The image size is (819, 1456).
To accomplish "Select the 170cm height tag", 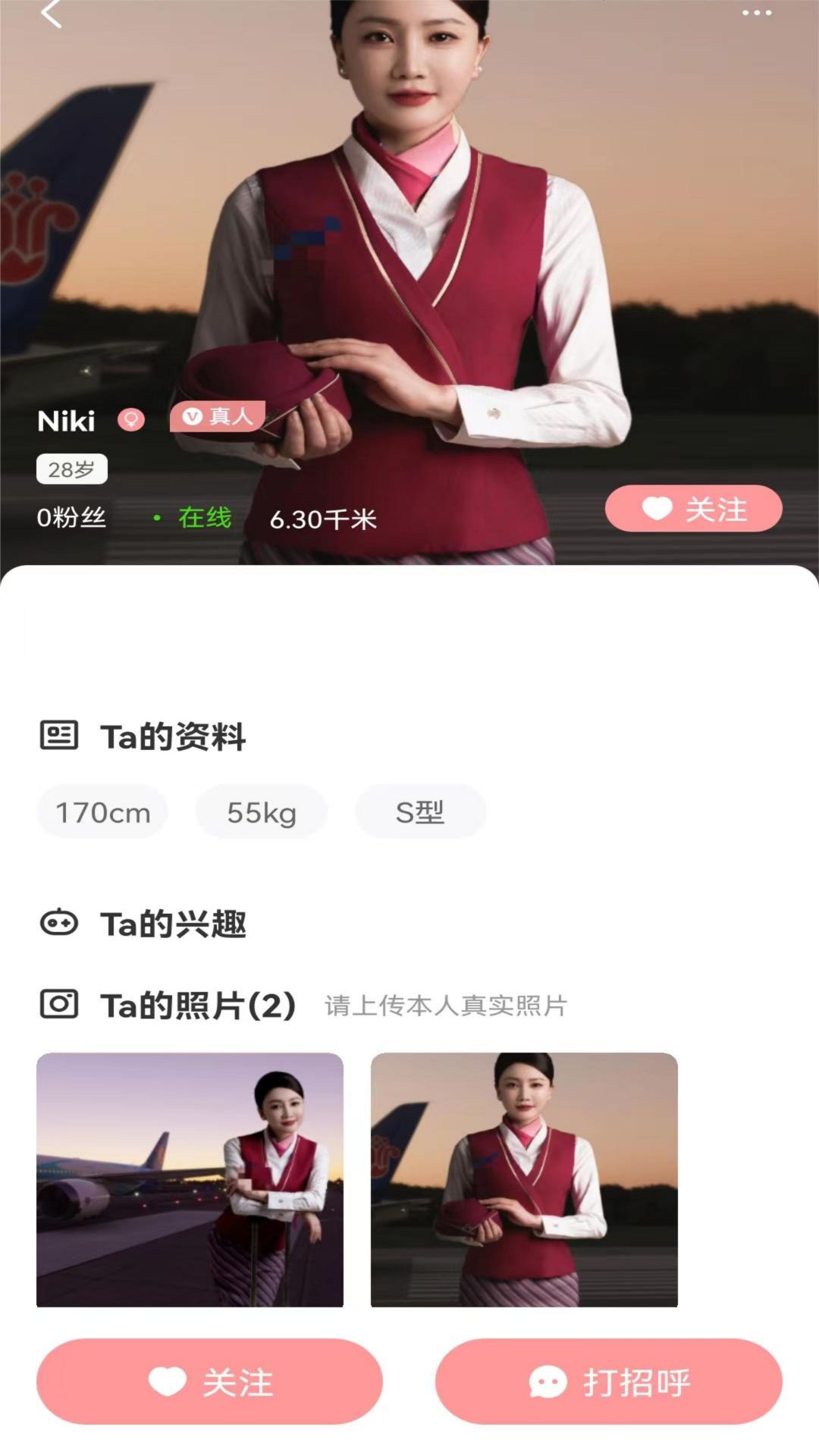I will (x=102, y=811).
